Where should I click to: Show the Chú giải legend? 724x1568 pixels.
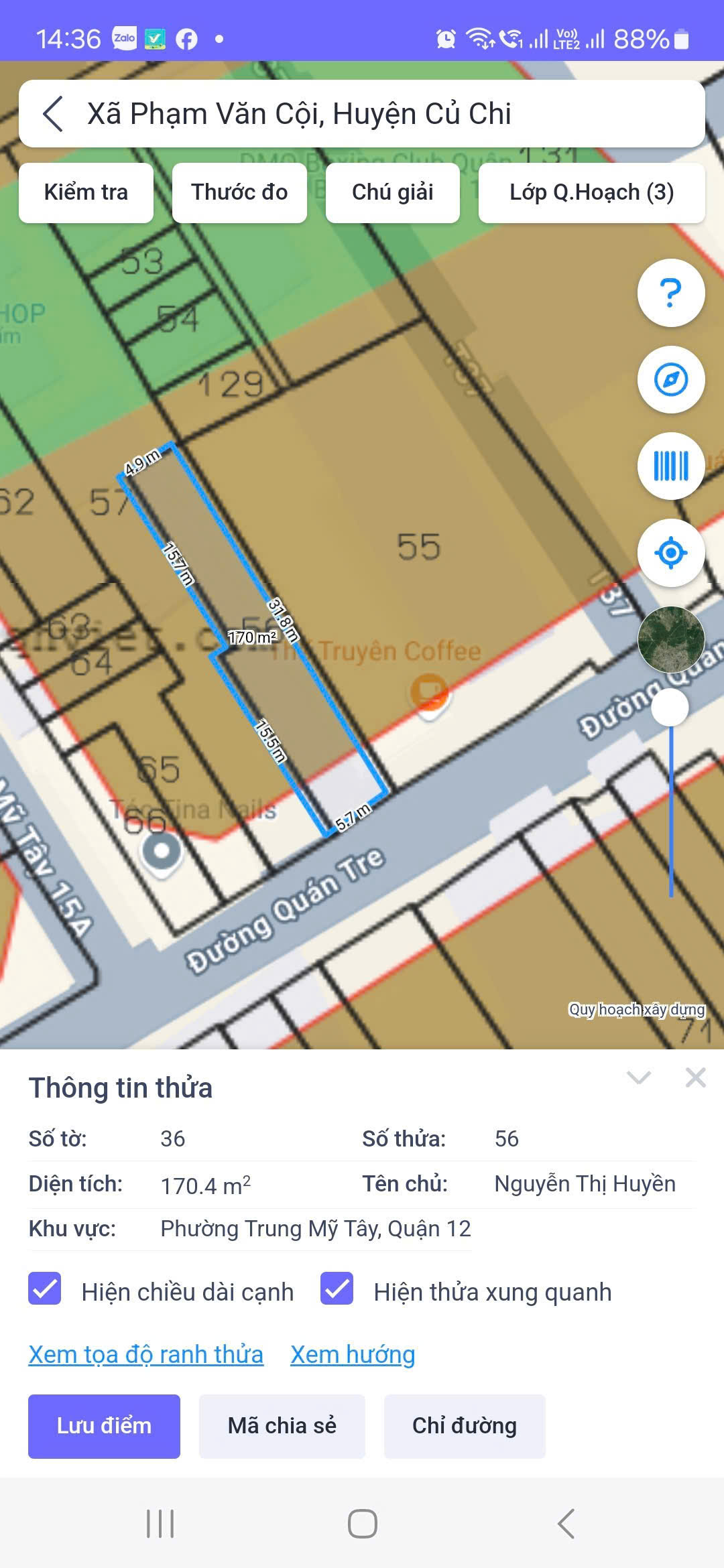point(393,192)
